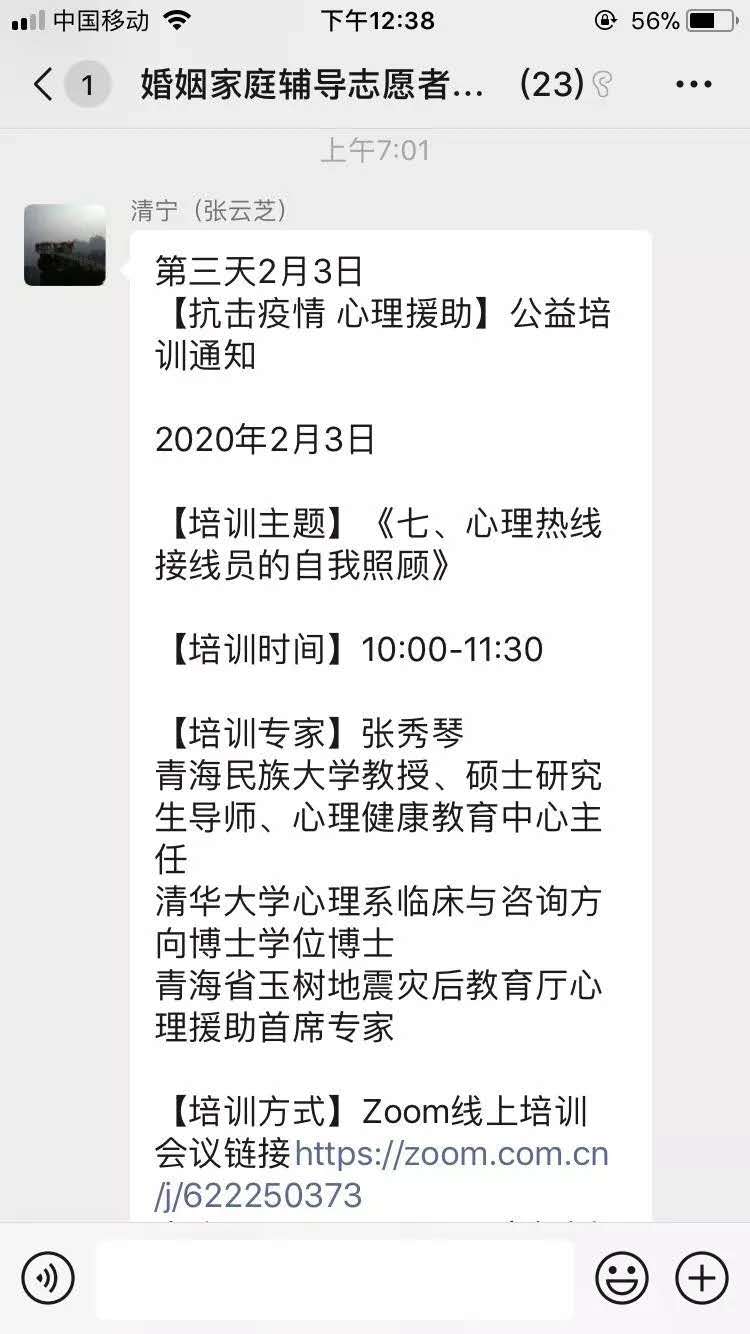The width and height of the screenshot is (750, 1334).
Task: Open the group chat overflow menu
Action: pos(693,85)
